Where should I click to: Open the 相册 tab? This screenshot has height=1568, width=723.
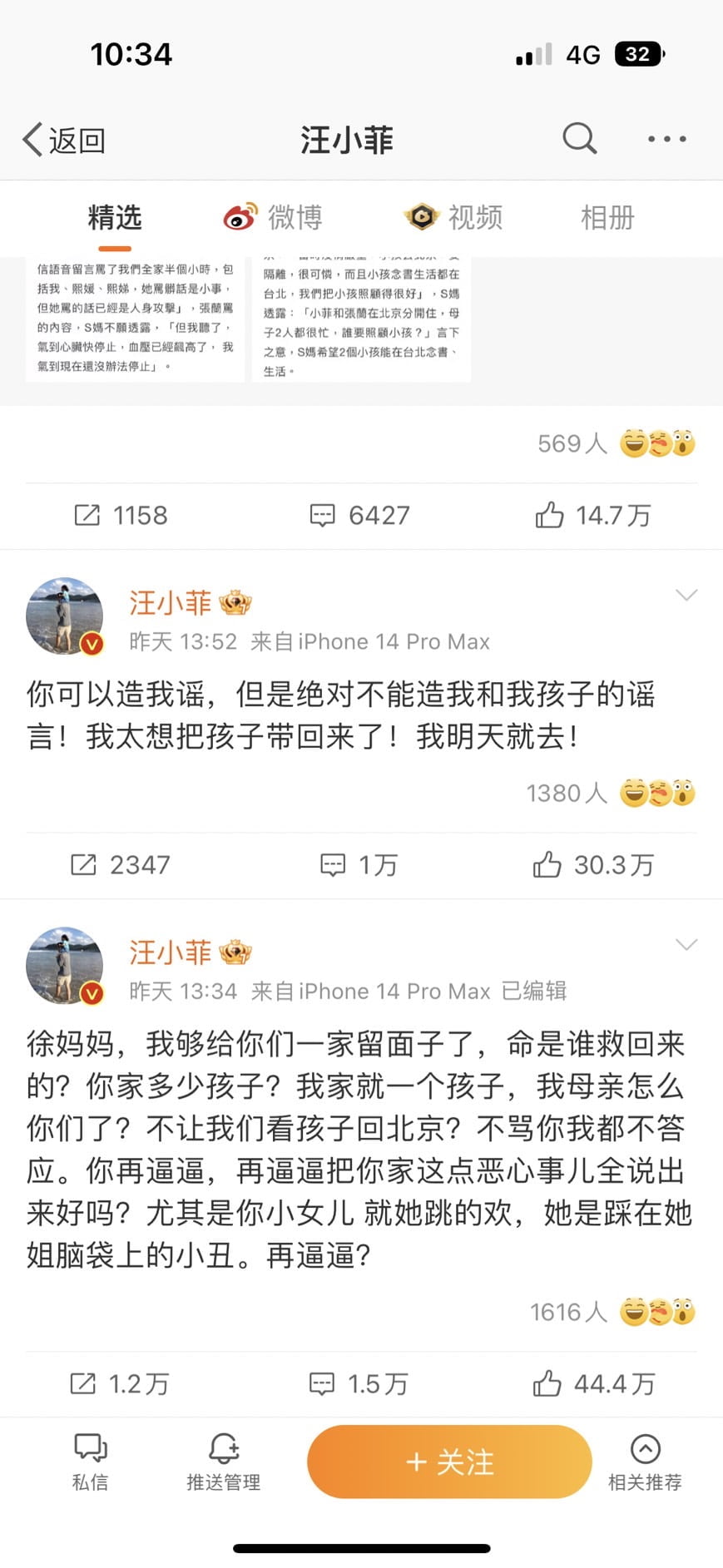click(x=607, y=218)
